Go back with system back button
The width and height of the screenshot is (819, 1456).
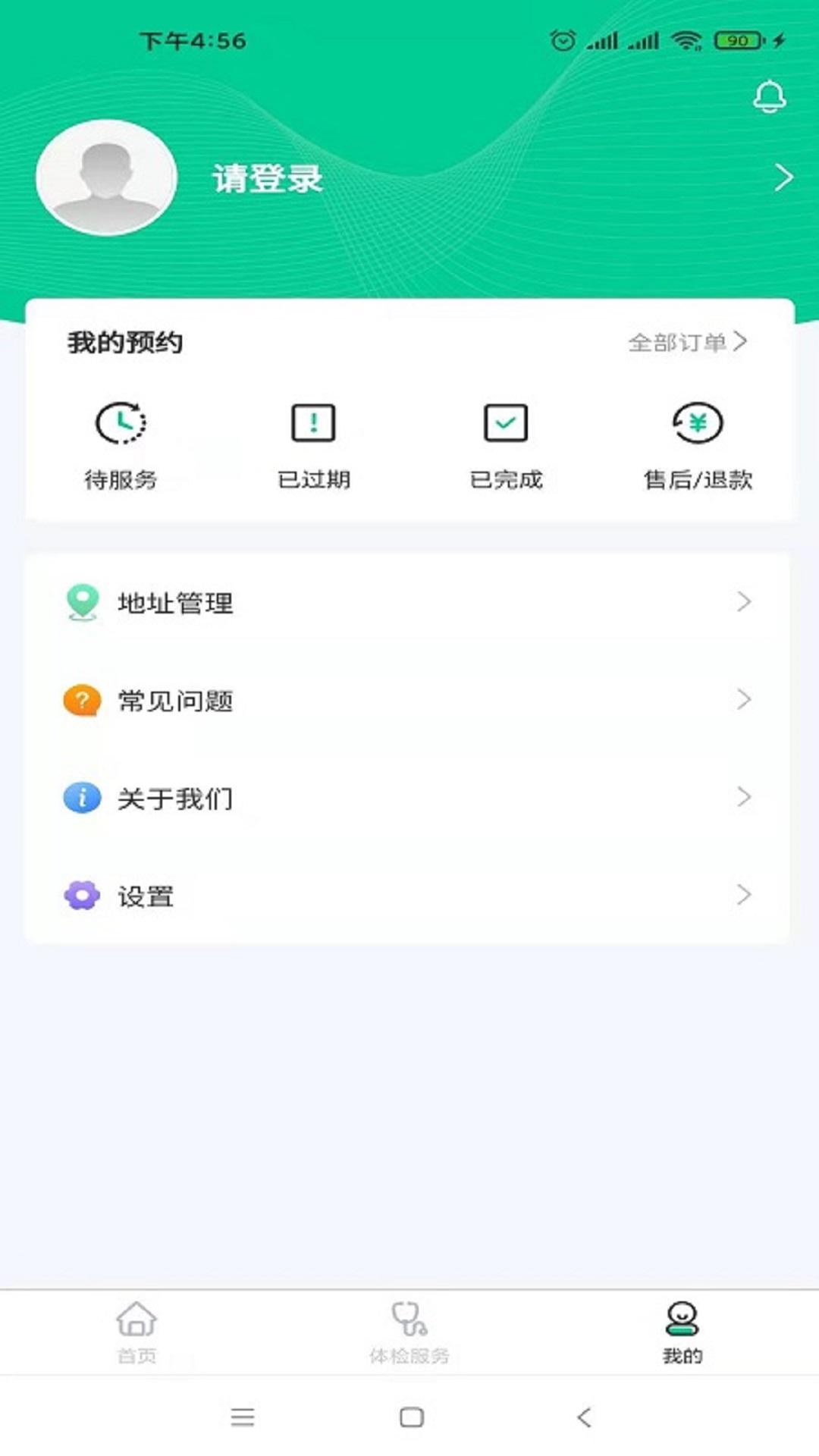click(584, 1417)
